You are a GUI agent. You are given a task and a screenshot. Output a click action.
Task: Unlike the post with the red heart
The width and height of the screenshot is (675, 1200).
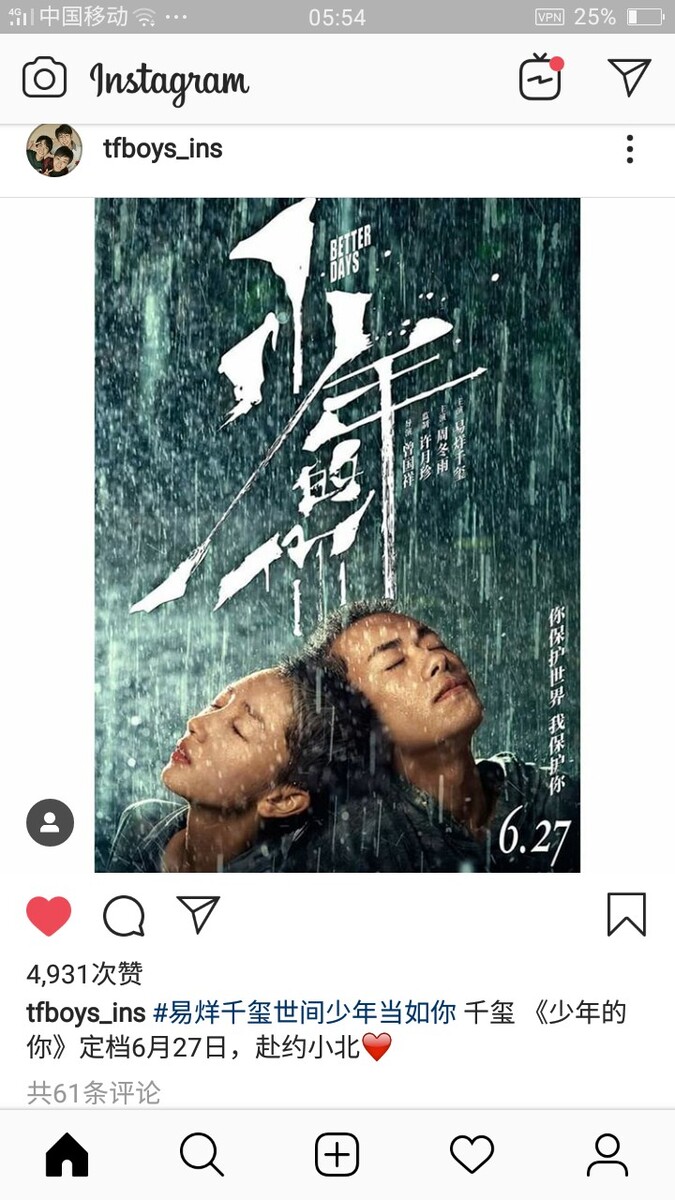click(49, 915)
